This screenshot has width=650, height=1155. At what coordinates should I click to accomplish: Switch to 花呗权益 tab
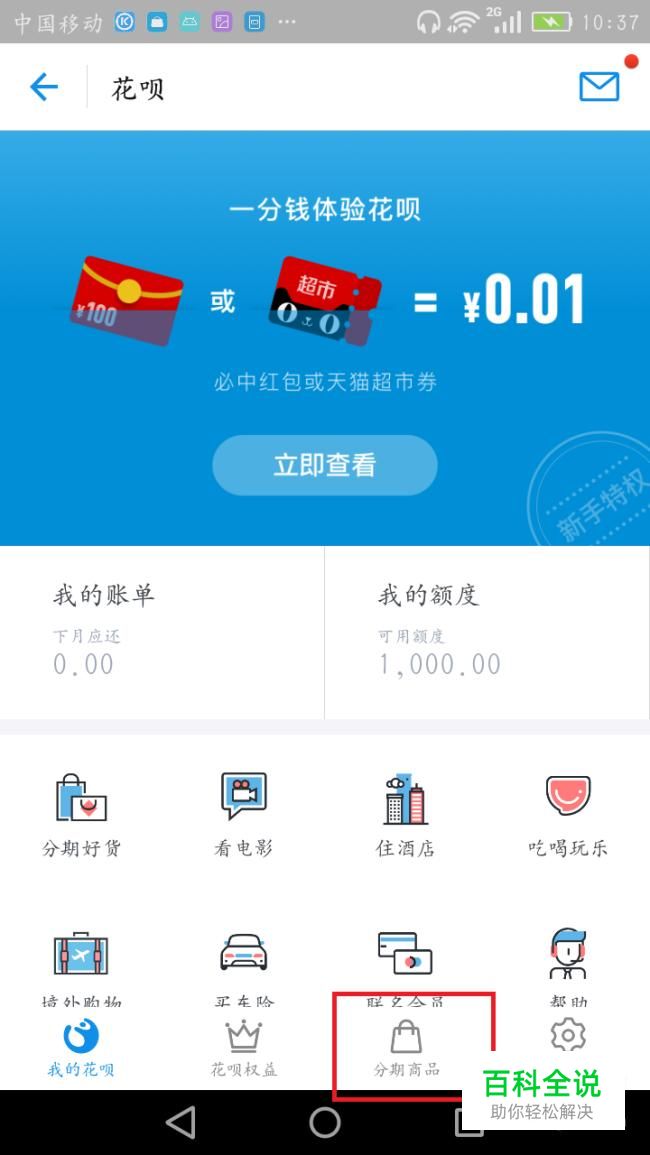tap(243, 1048)
